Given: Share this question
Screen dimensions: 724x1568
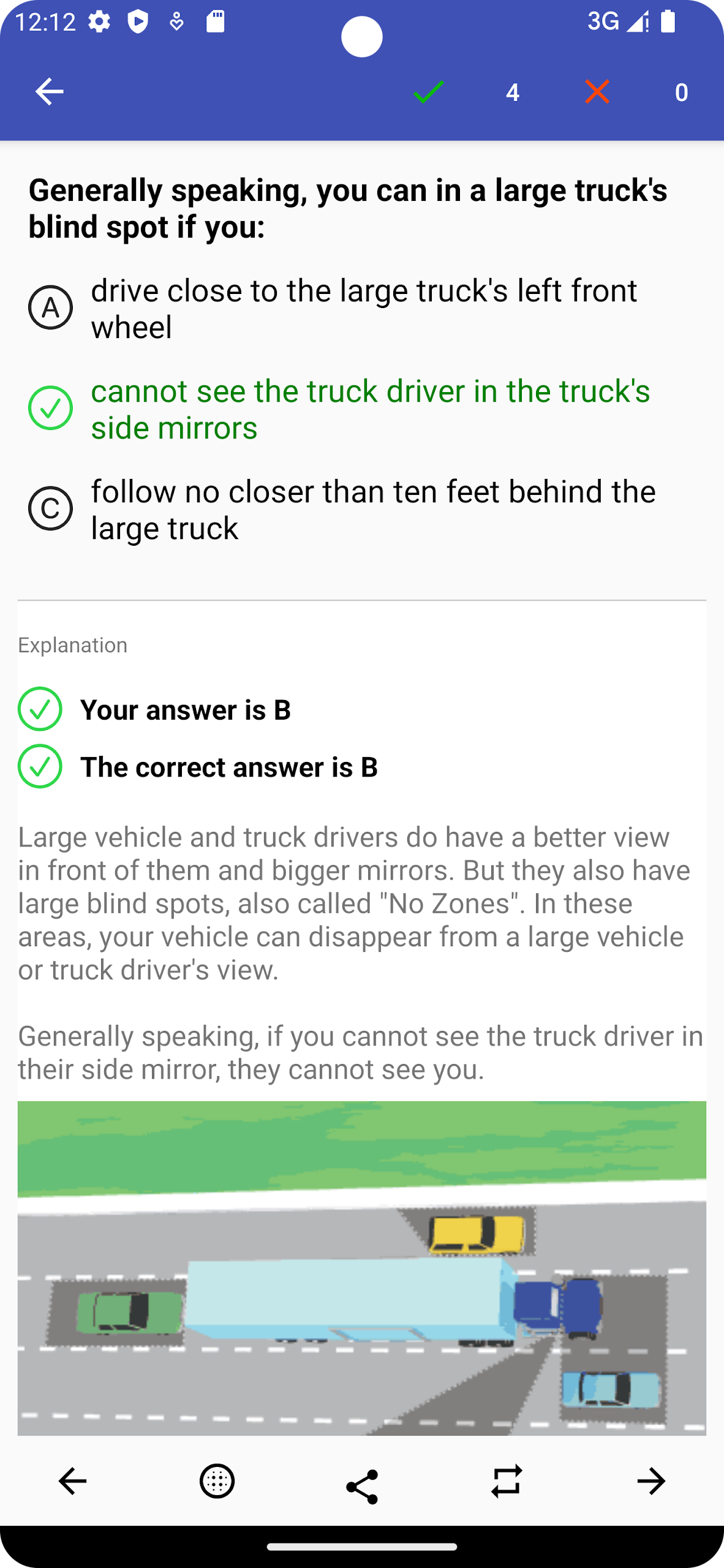Looking at the screenshot, I should pos(362,1486).
